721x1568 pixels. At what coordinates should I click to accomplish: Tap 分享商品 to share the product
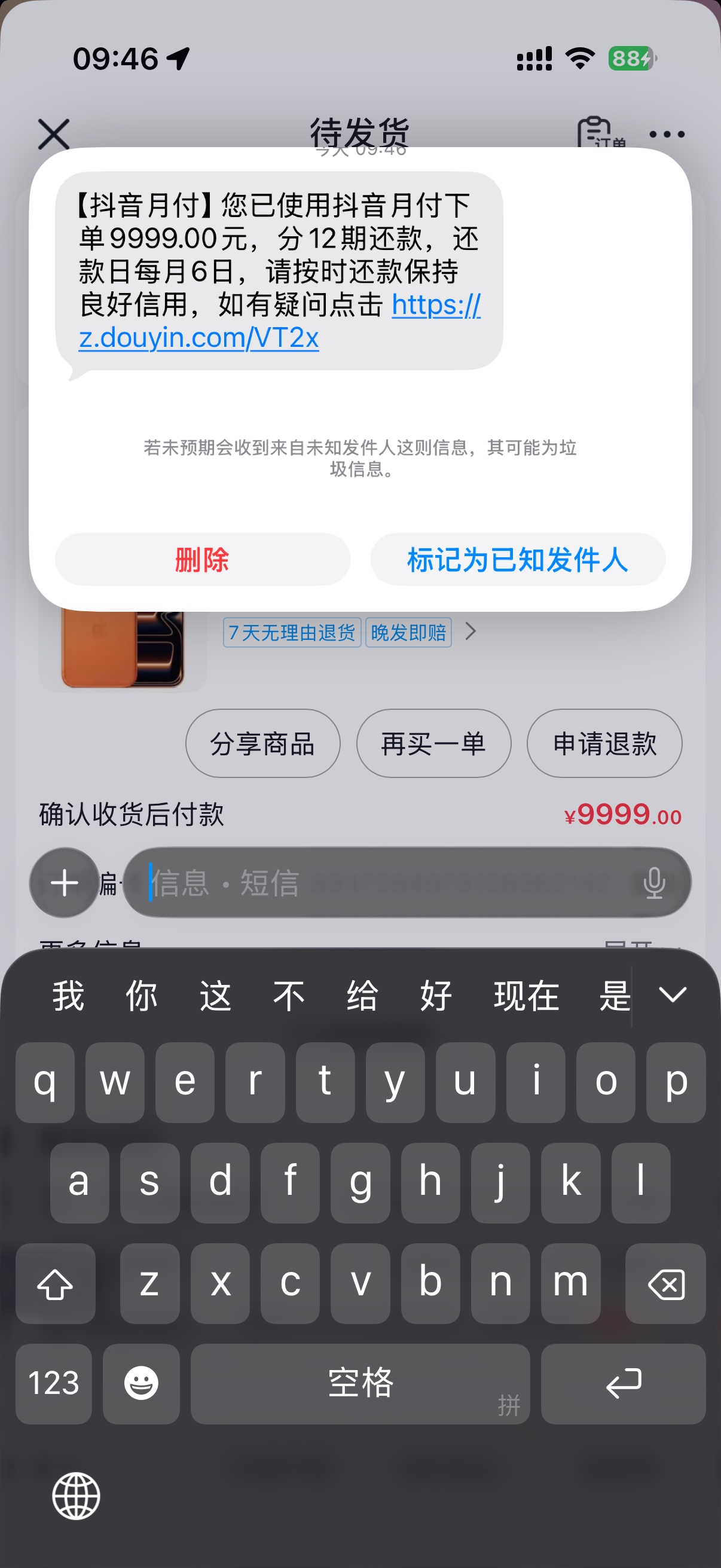click(x=262, y=743)
